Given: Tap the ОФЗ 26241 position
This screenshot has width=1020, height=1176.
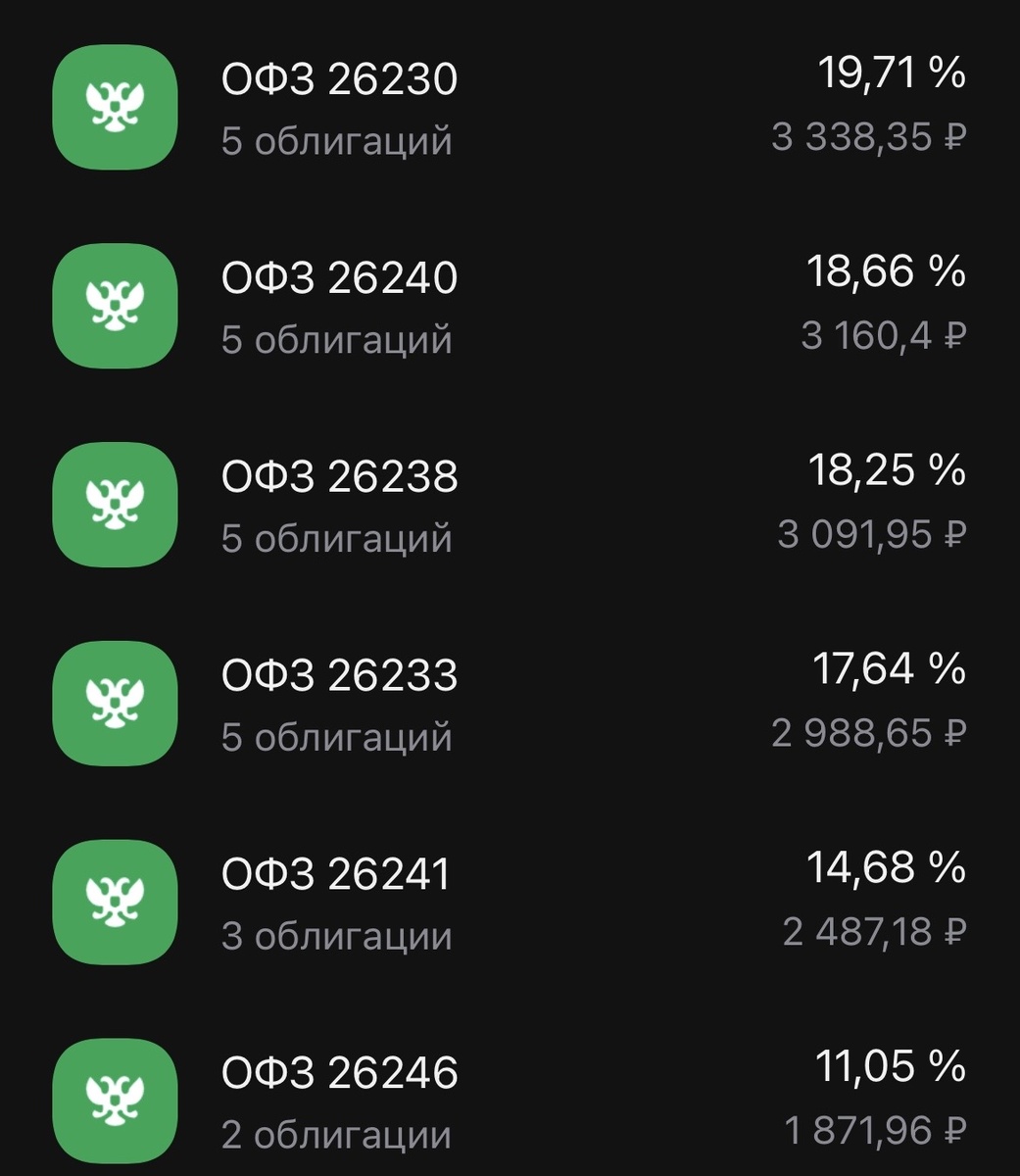Looking at the screenshot, I should point(336,875).
